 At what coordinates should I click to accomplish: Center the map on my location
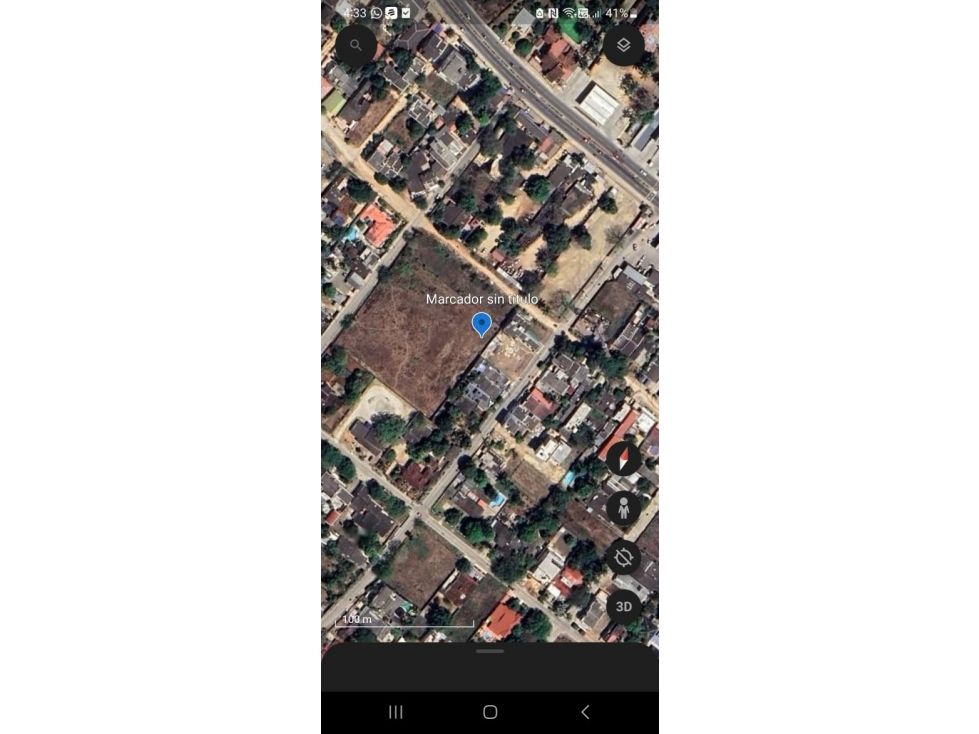pyautogui.click(x=623, y=557)
